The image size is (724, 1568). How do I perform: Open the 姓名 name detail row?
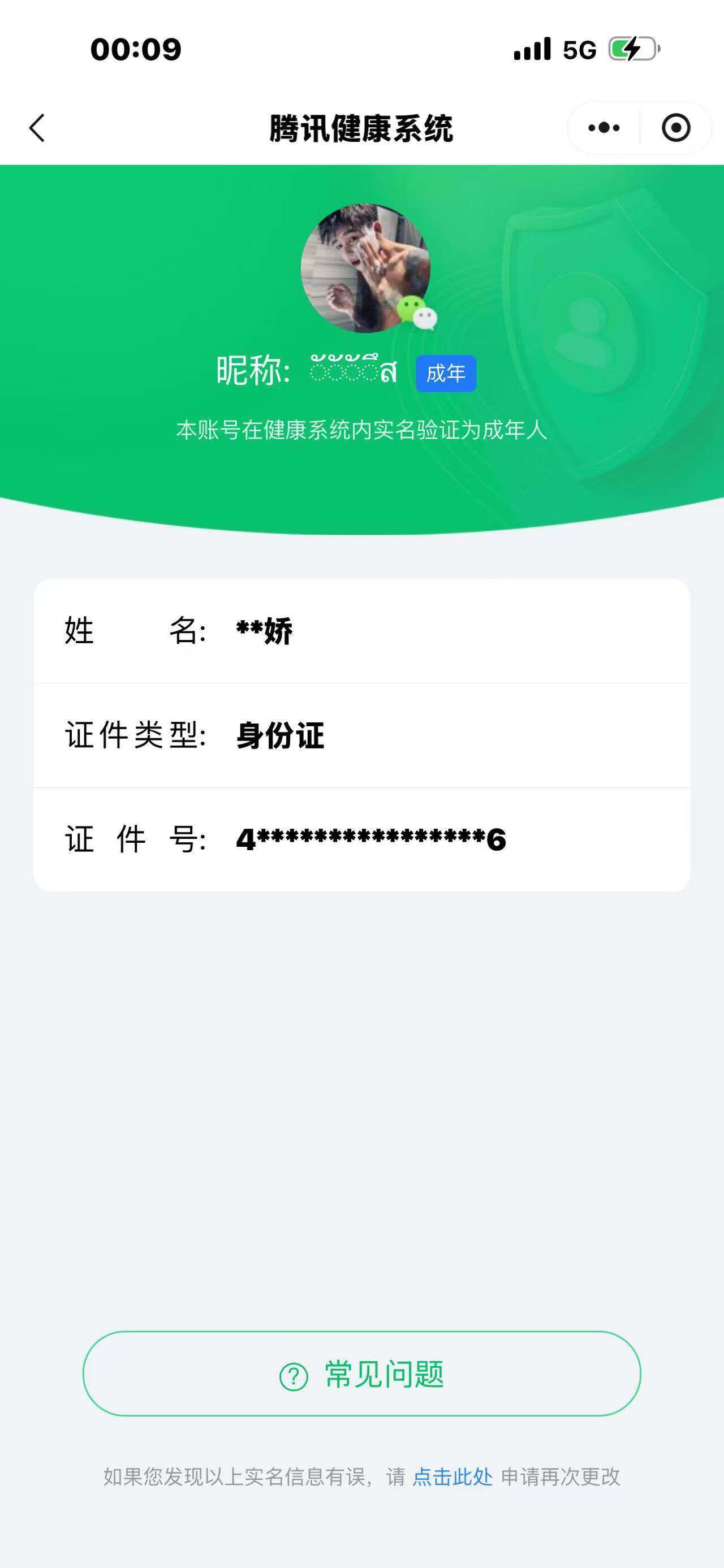tap(361, 632)
